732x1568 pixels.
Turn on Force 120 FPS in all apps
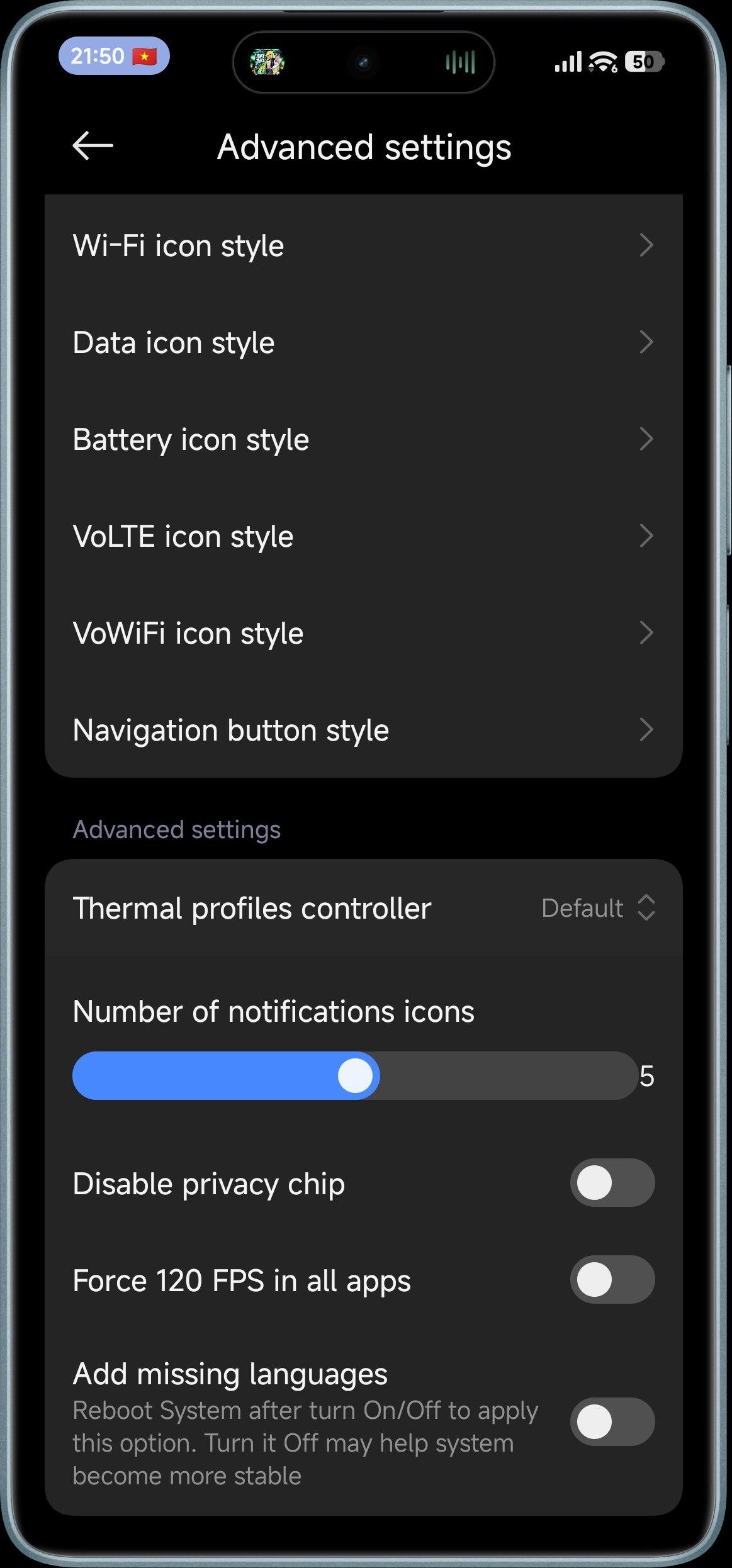612,1280
